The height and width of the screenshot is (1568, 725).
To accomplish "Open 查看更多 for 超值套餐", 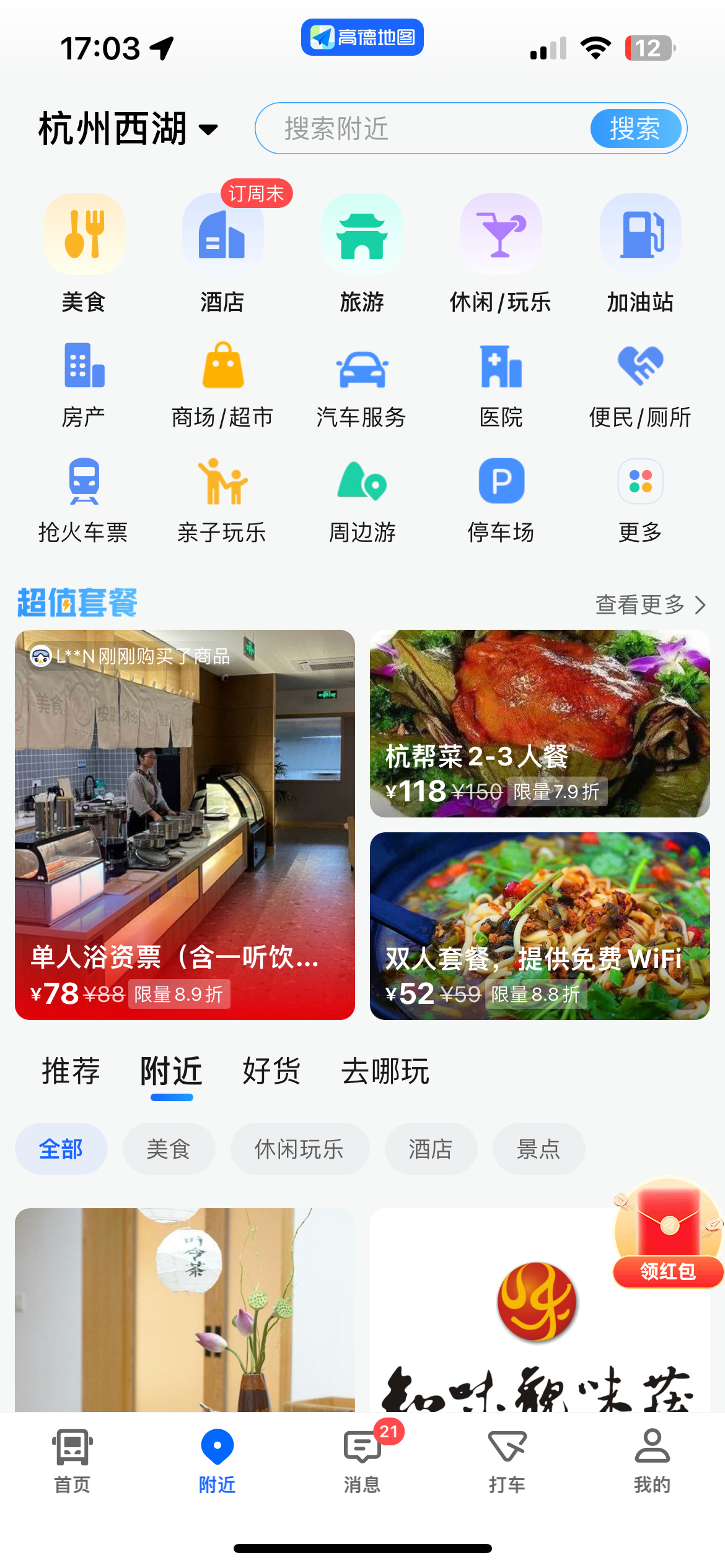I will pos(650,604).
